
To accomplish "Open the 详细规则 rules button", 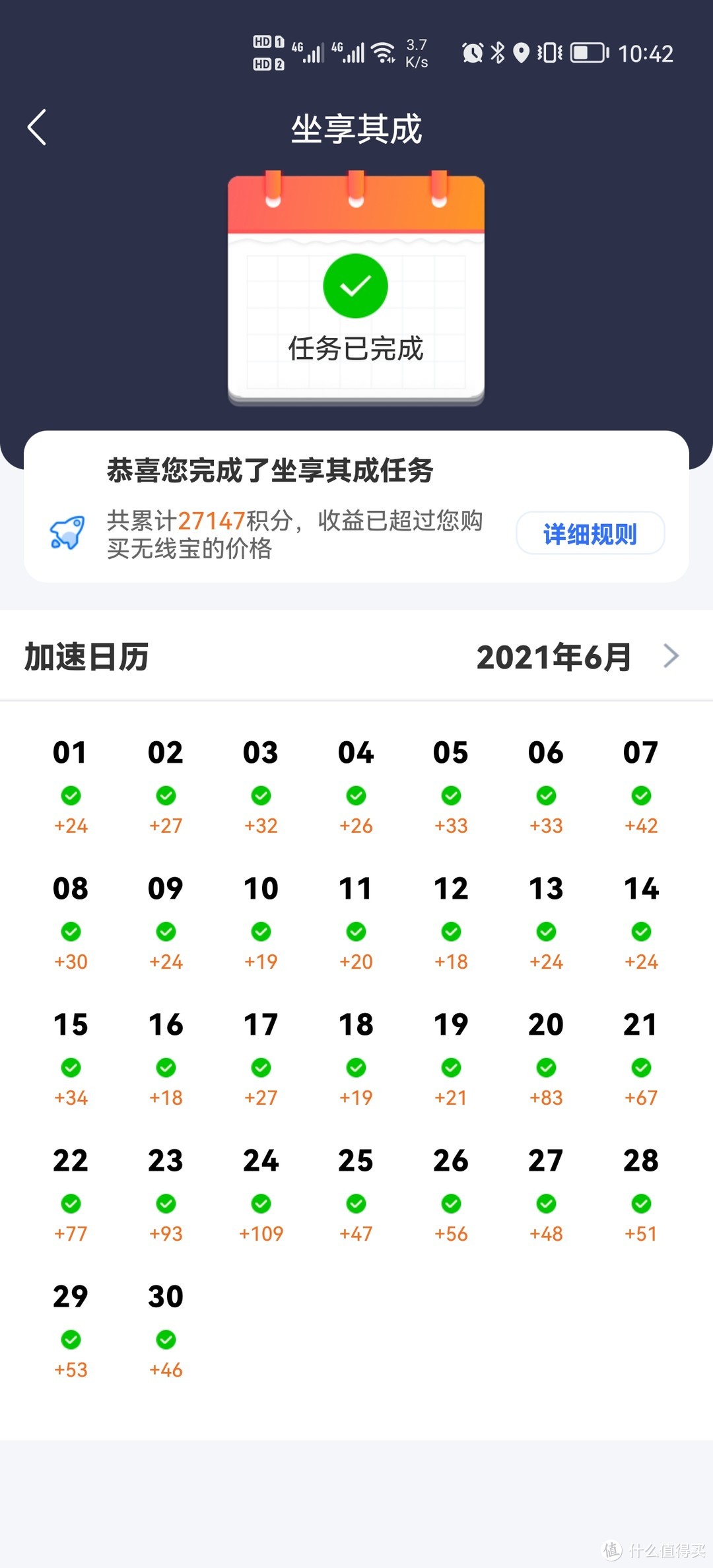I will coord(590,533).
